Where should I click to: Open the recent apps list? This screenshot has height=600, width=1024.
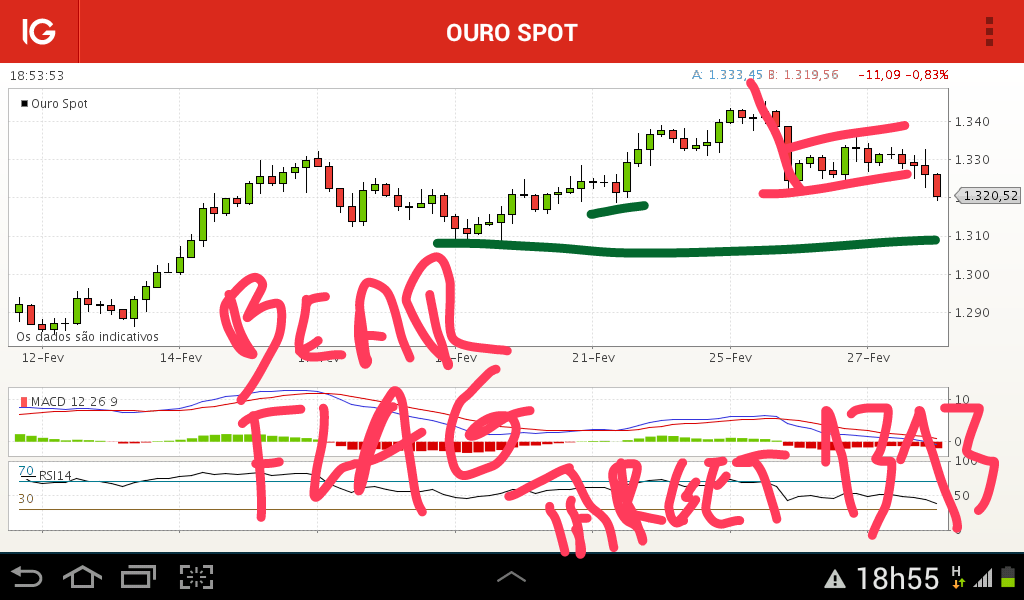139,577
